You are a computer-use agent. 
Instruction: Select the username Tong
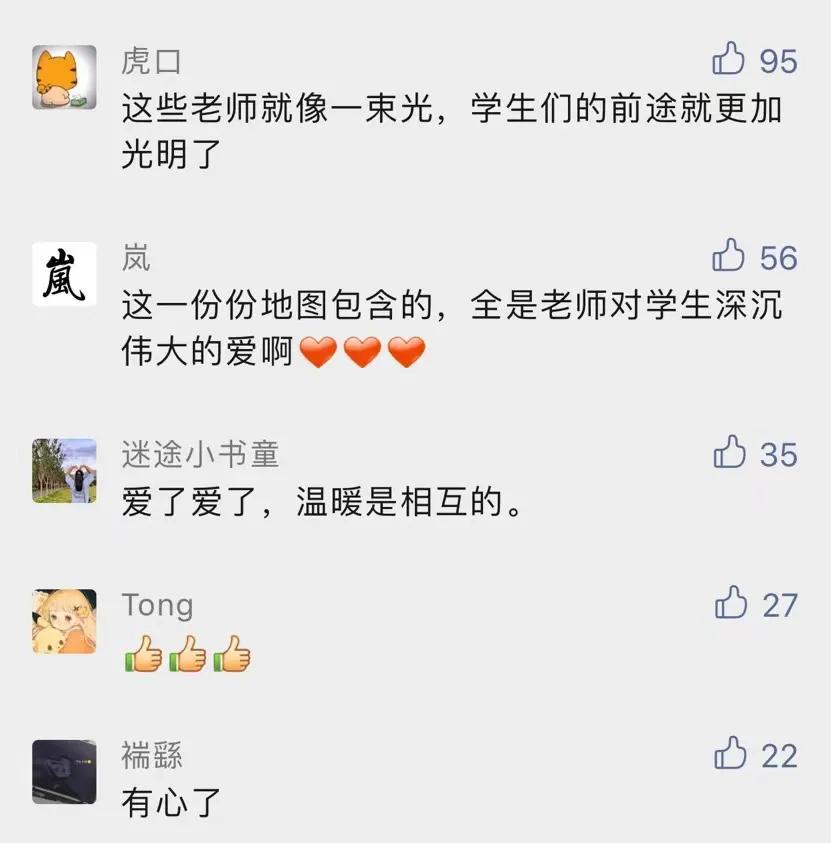tap(156, 605)
